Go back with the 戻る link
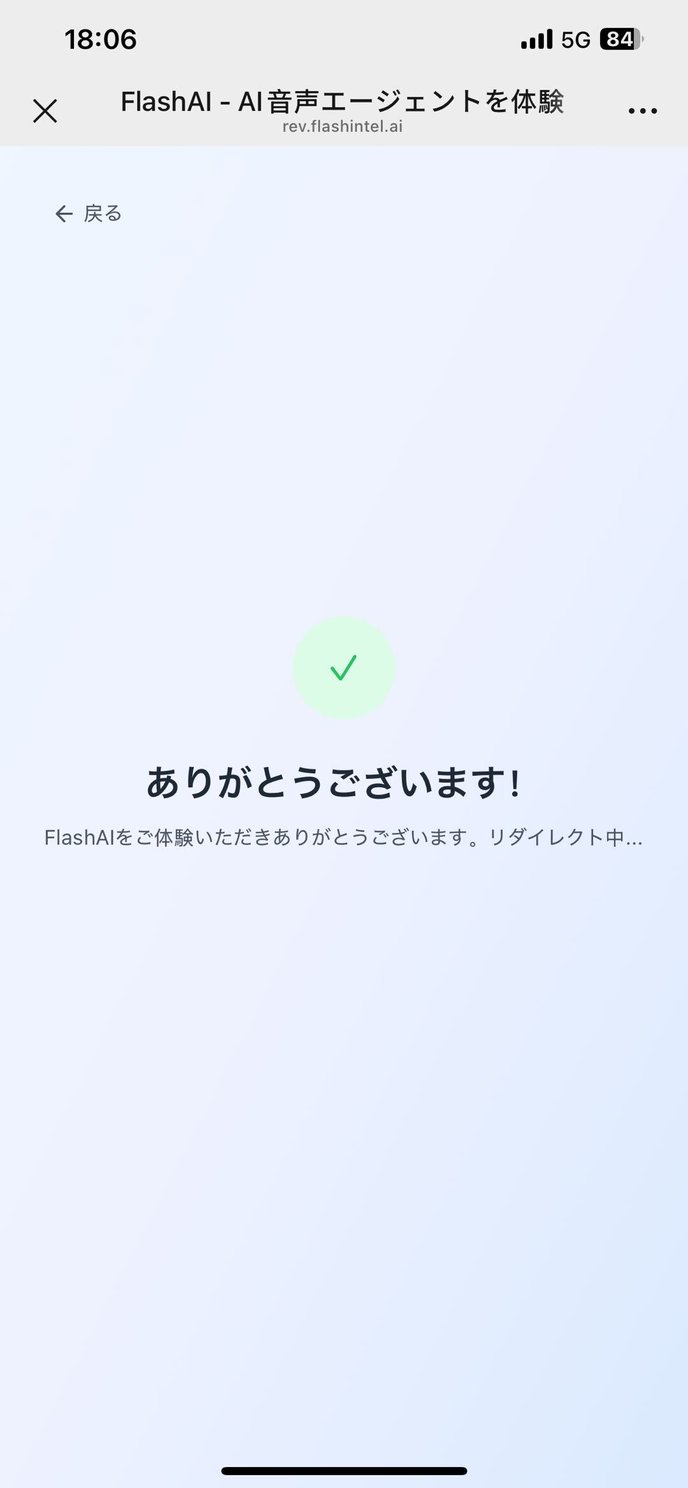Image resolution: width=688 pixels, height=1488 pixels. [88, 213]
